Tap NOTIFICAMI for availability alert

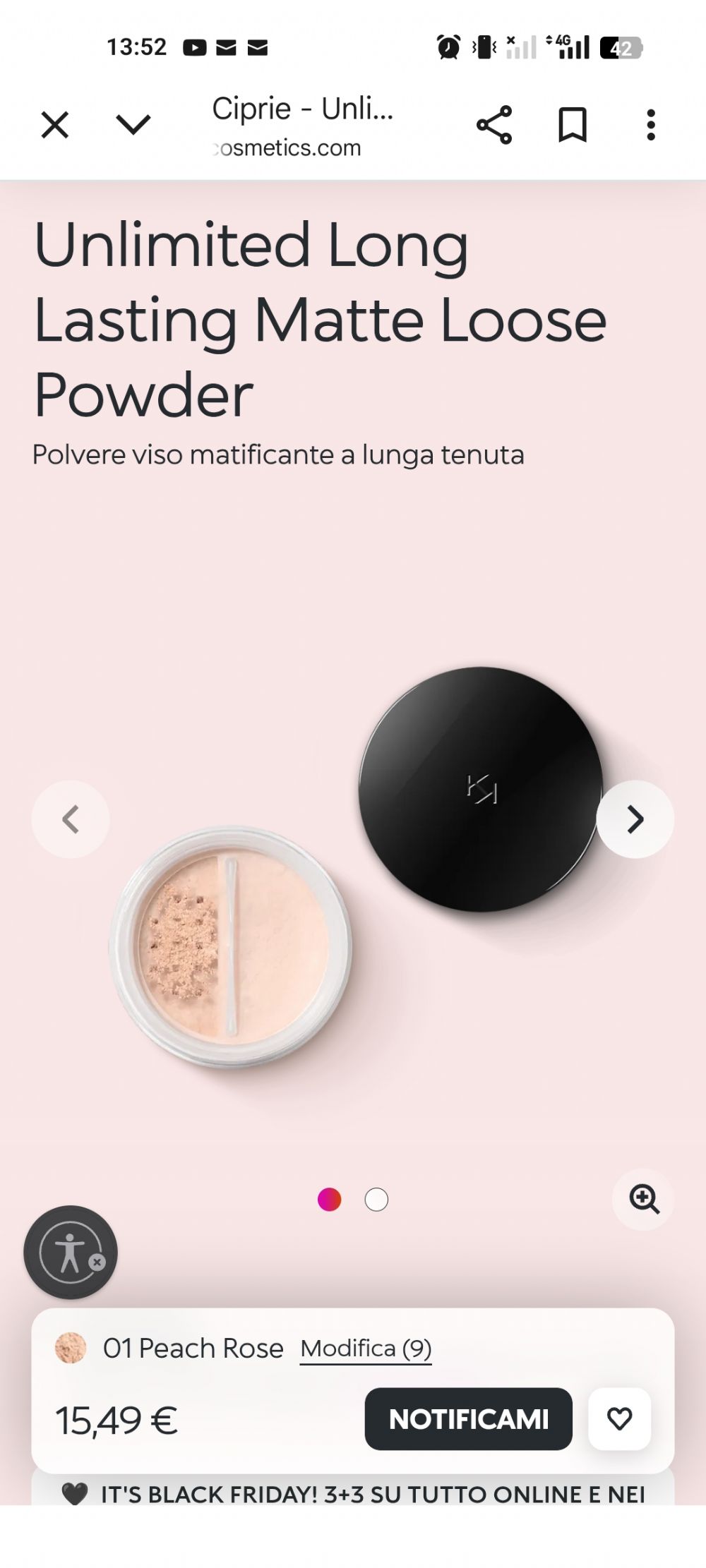[468, 1419]
